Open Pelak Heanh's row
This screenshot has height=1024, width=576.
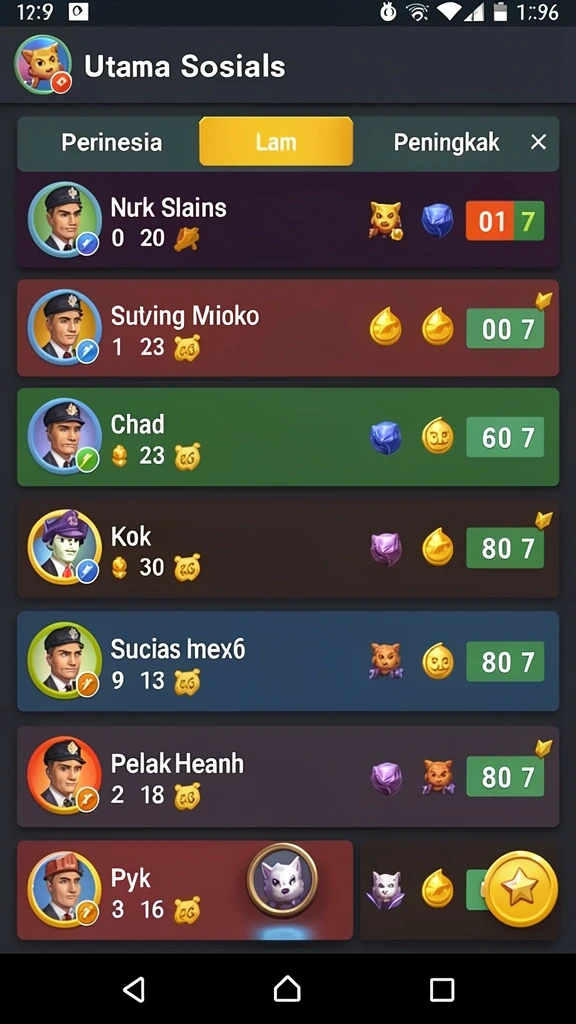pyautogui.click(x=288, y=776)
